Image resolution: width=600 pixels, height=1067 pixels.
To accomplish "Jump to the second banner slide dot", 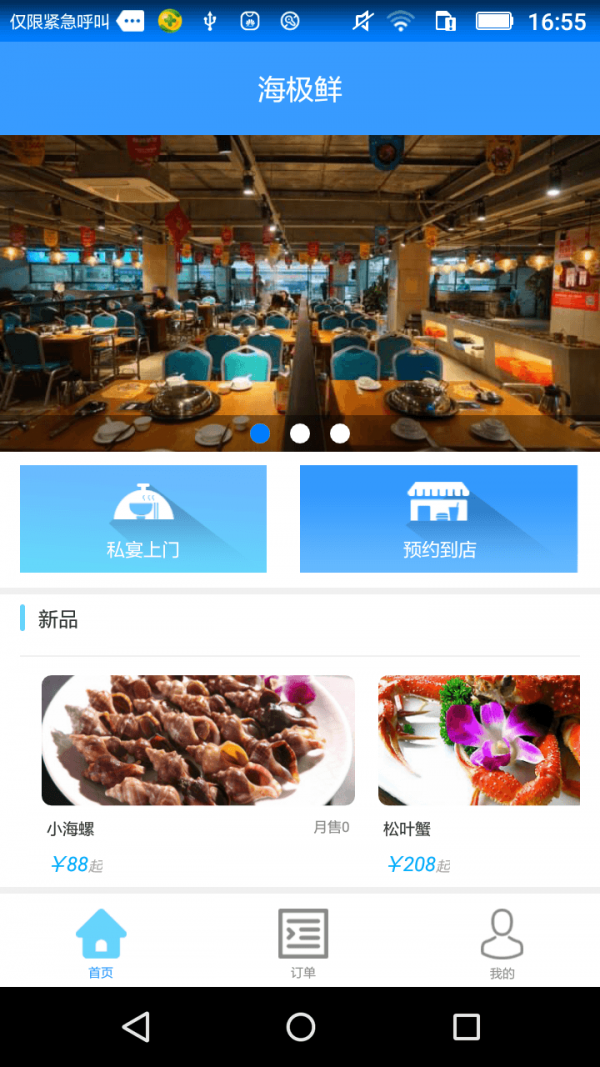I will coord(300,433).
